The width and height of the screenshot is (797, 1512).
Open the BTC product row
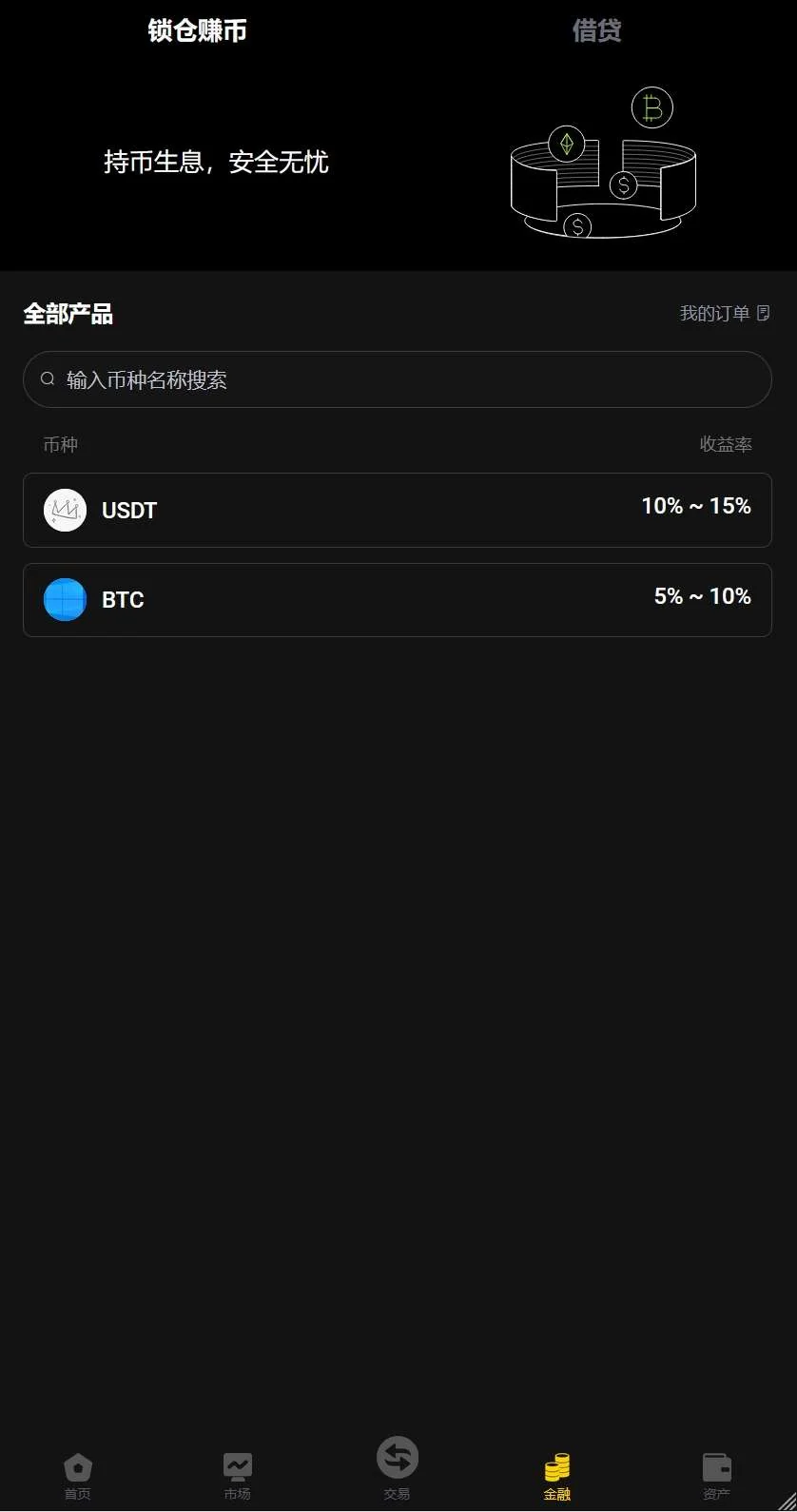click(x=397, y=600)
